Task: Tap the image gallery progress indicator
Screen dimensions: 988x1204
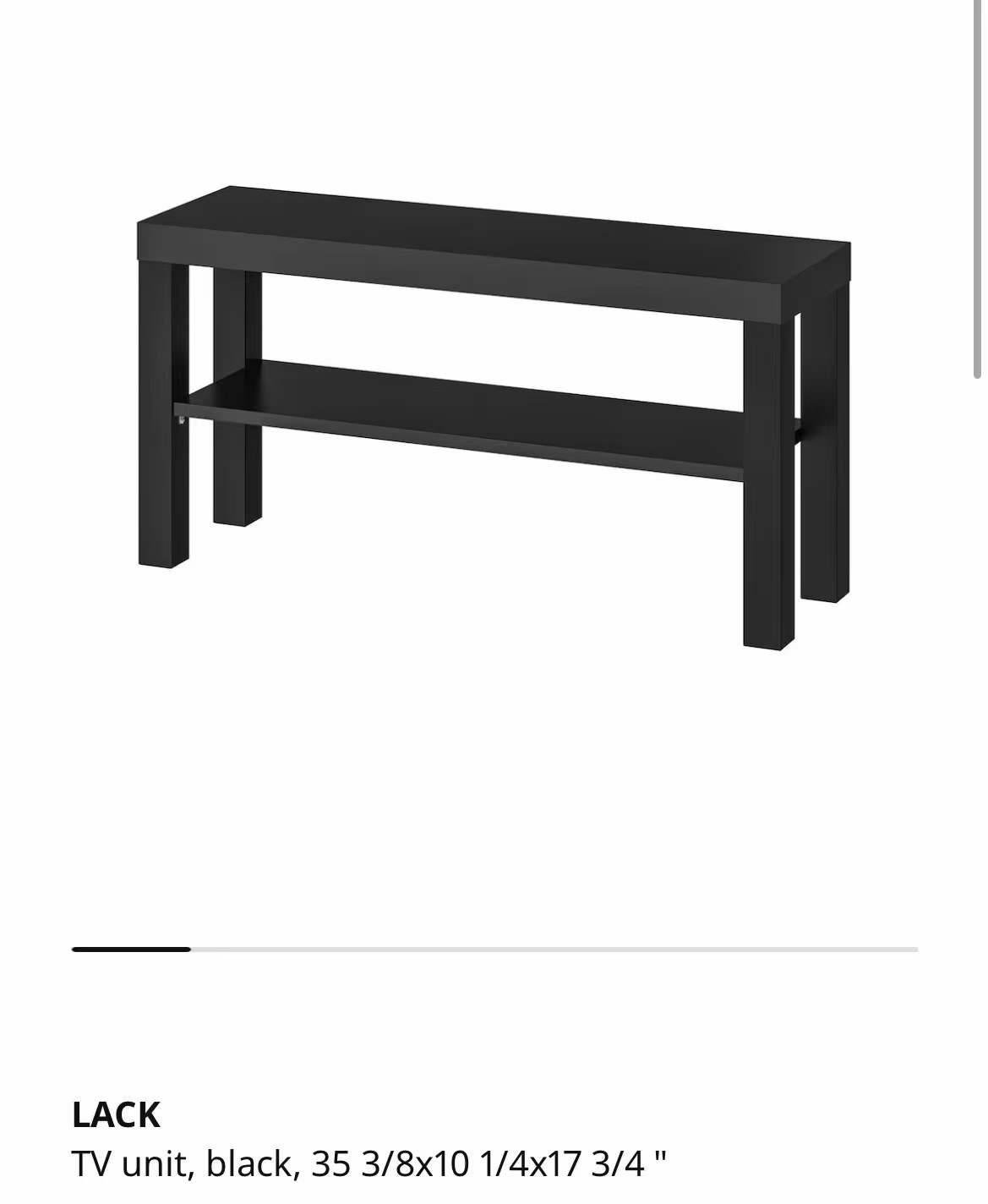Action: (494, 950)
